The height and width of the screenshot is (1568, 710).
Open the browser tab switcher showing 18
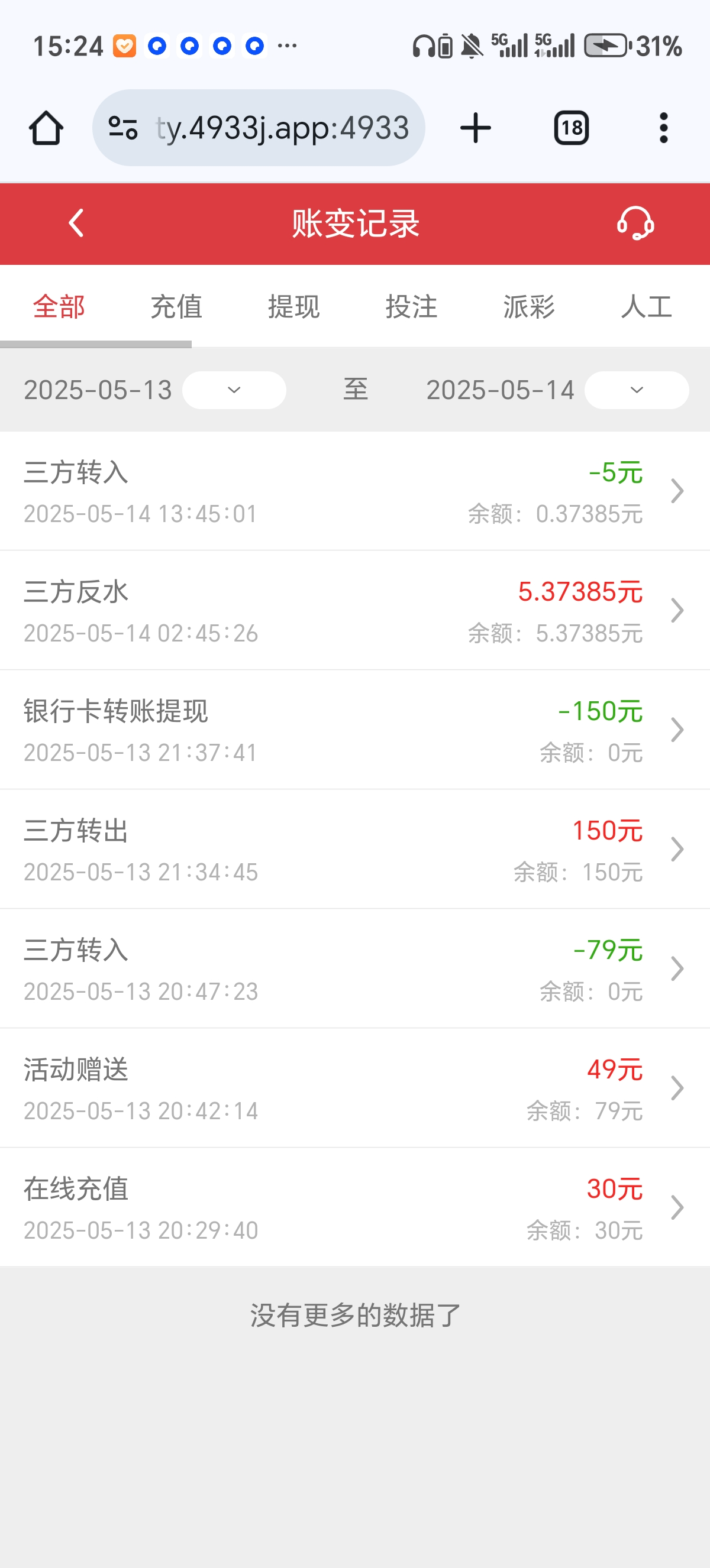click(x=570, y=127)
